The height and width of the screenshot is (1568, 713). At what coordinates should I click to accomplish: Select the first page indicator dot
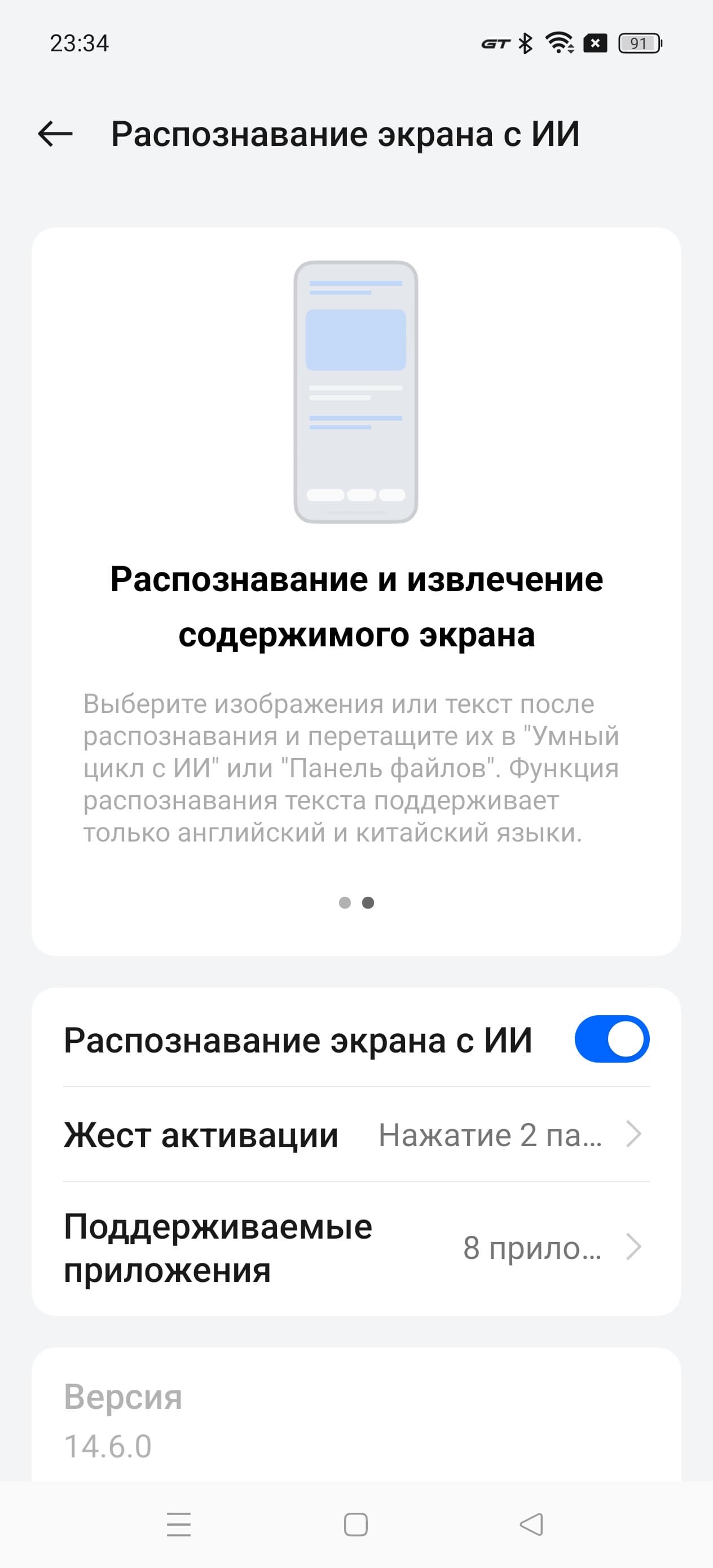[345, 902]
